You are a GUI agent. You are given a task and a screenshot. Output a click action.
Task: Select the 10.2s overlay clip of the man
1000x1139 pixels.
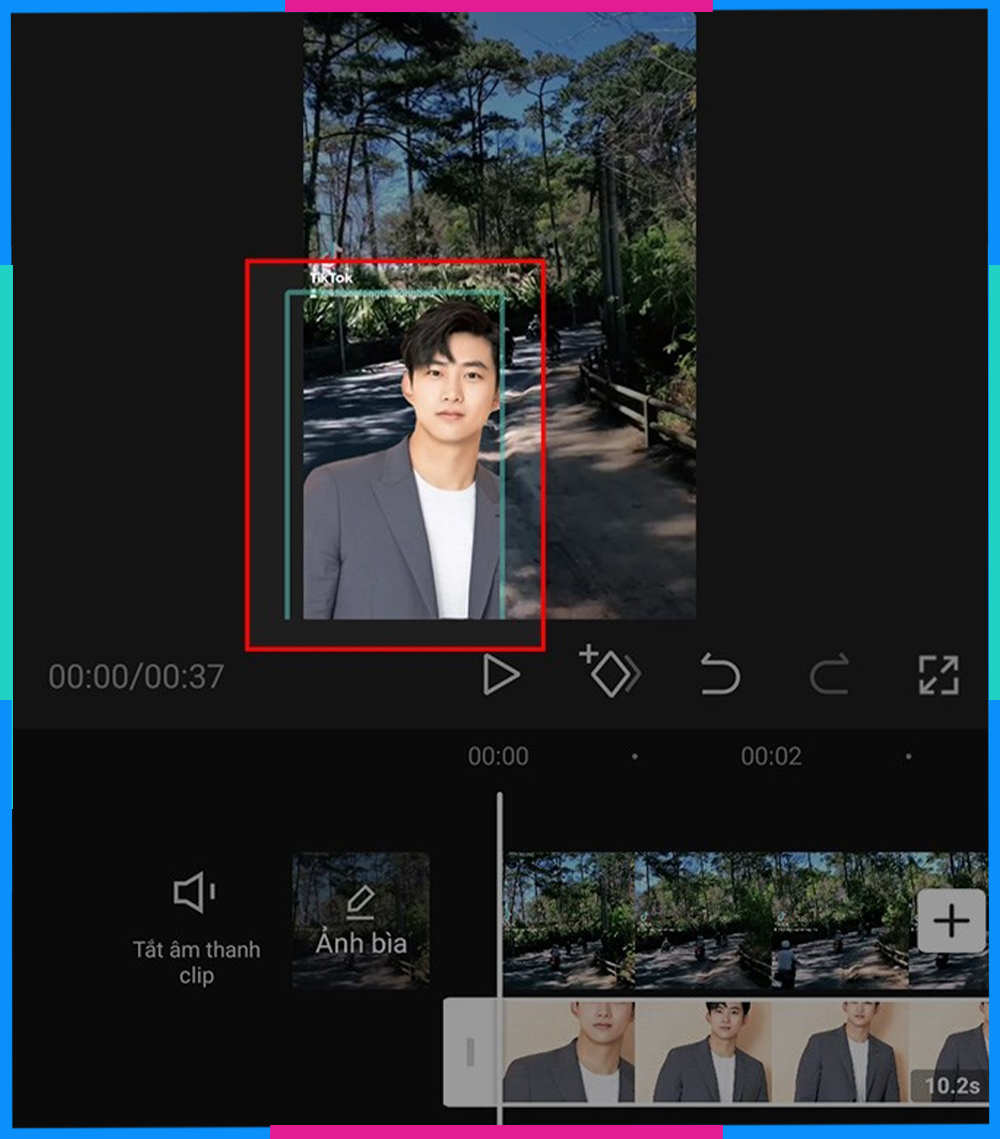pos(740,1052)
